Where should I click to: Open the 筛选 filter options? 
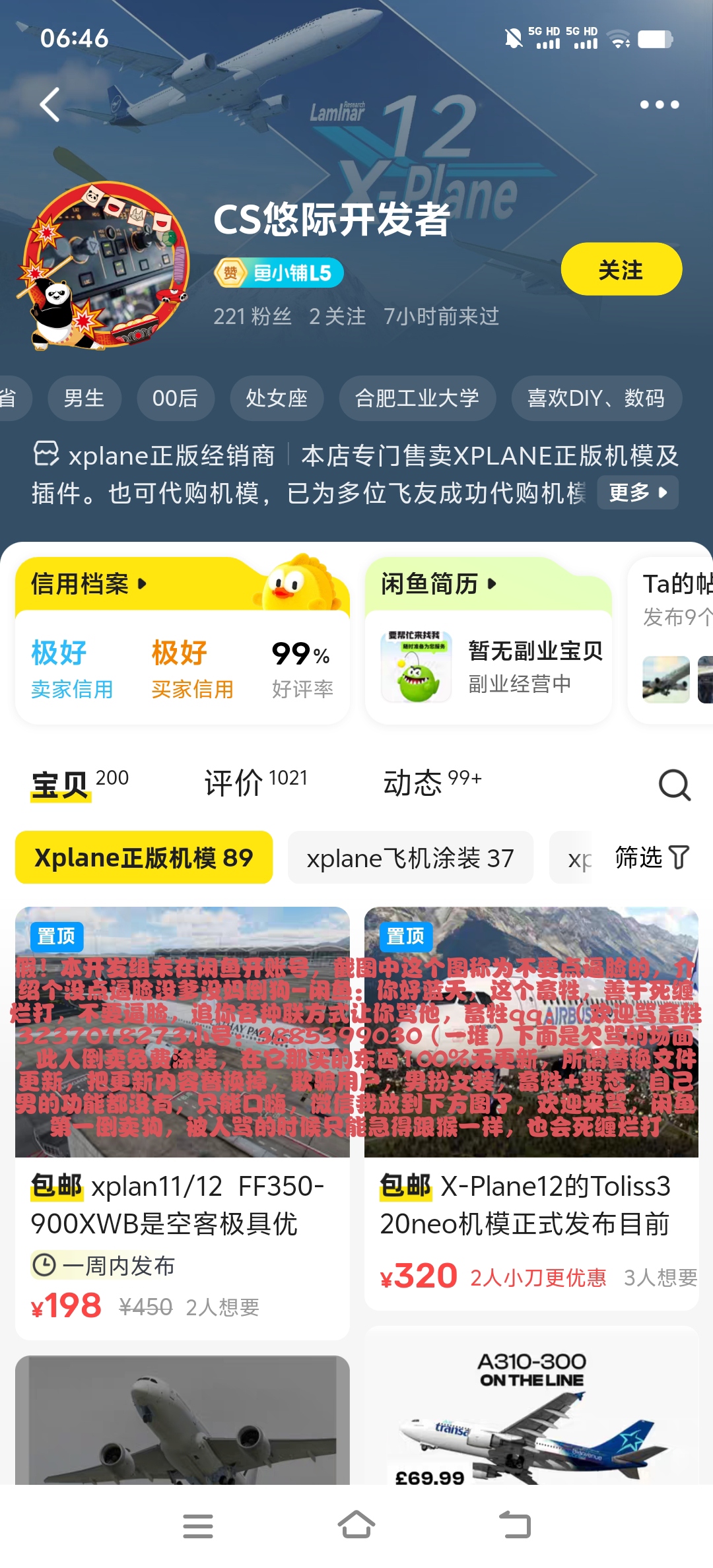(652, 858)
